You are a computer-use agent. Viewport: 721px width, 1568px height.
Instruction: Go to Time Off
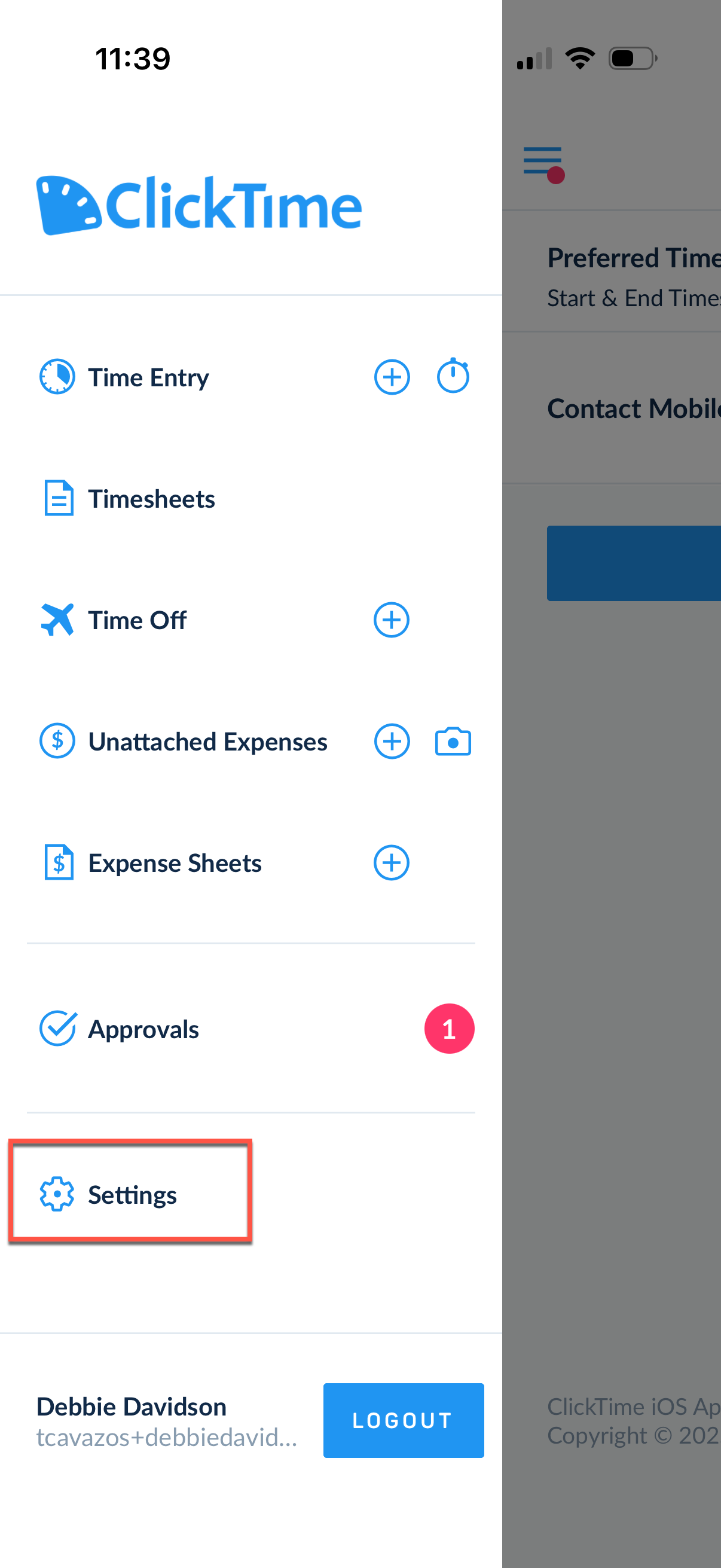(137, 620)
